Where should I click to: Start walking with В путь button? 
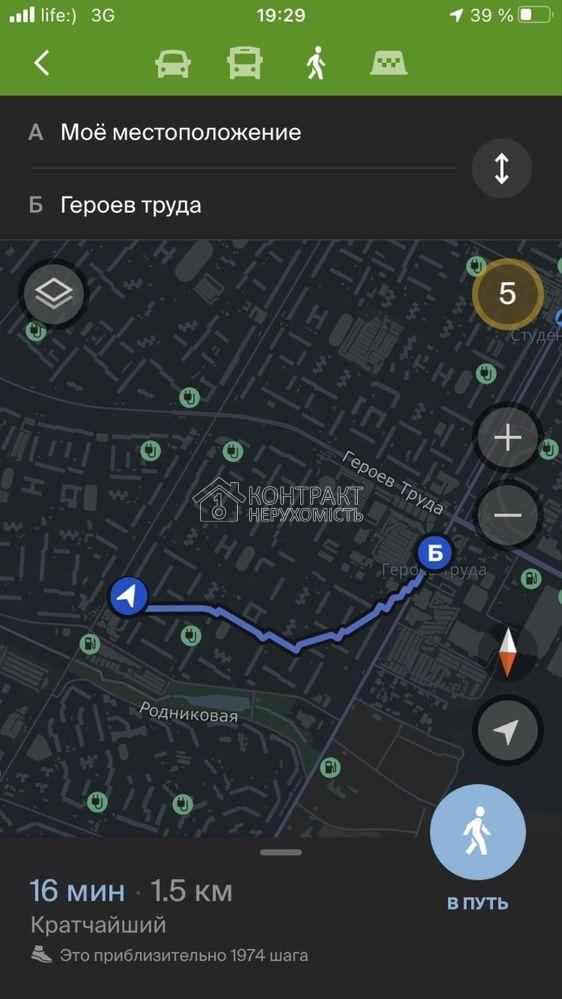coord(478,849)
